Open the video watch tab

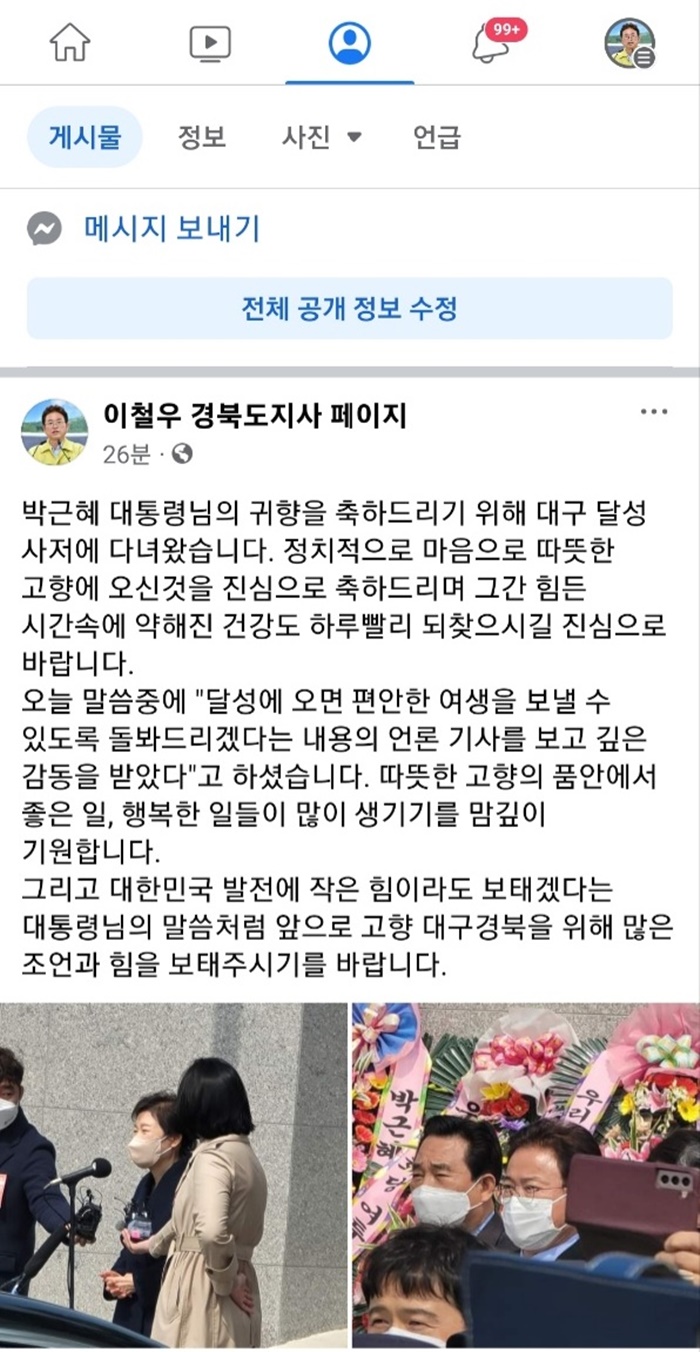pyautogui.click(x=210, y=42)
